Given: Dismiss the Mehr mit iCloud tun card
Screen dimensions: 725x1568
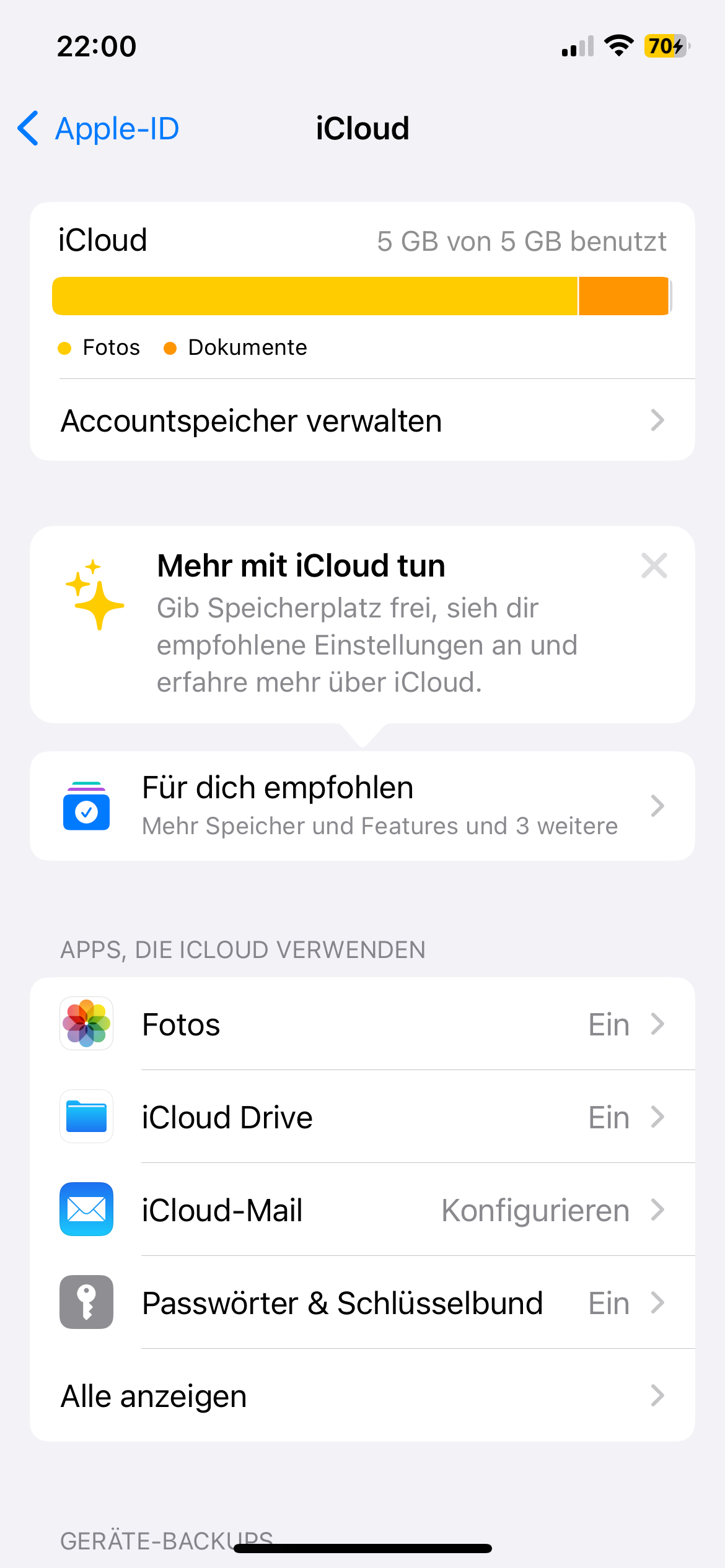Looking at the screenshot, I should [x=654, y=565].
